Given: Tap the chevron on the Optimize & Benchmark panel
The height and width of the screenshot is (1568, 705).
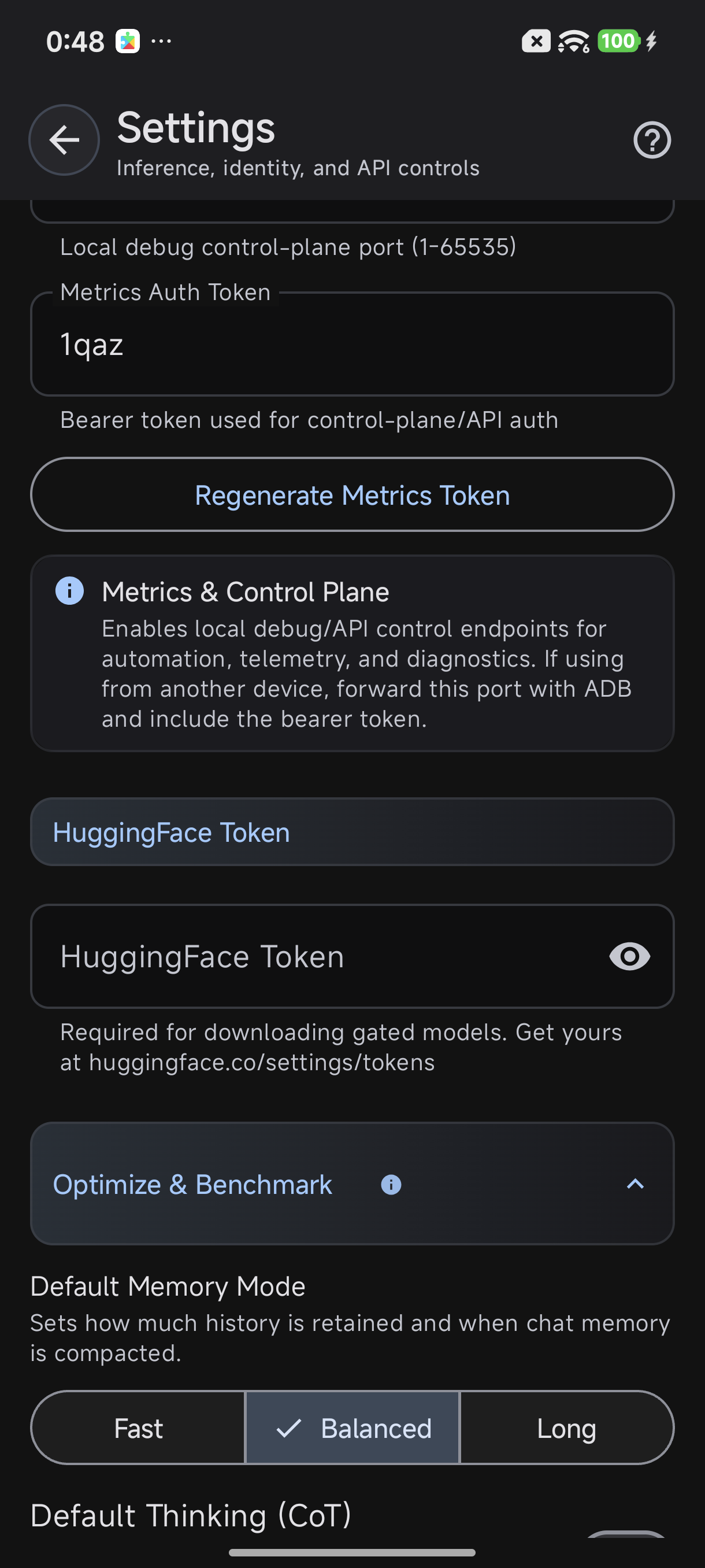Looking at the screenshot, I should [x=635, y=1184].
